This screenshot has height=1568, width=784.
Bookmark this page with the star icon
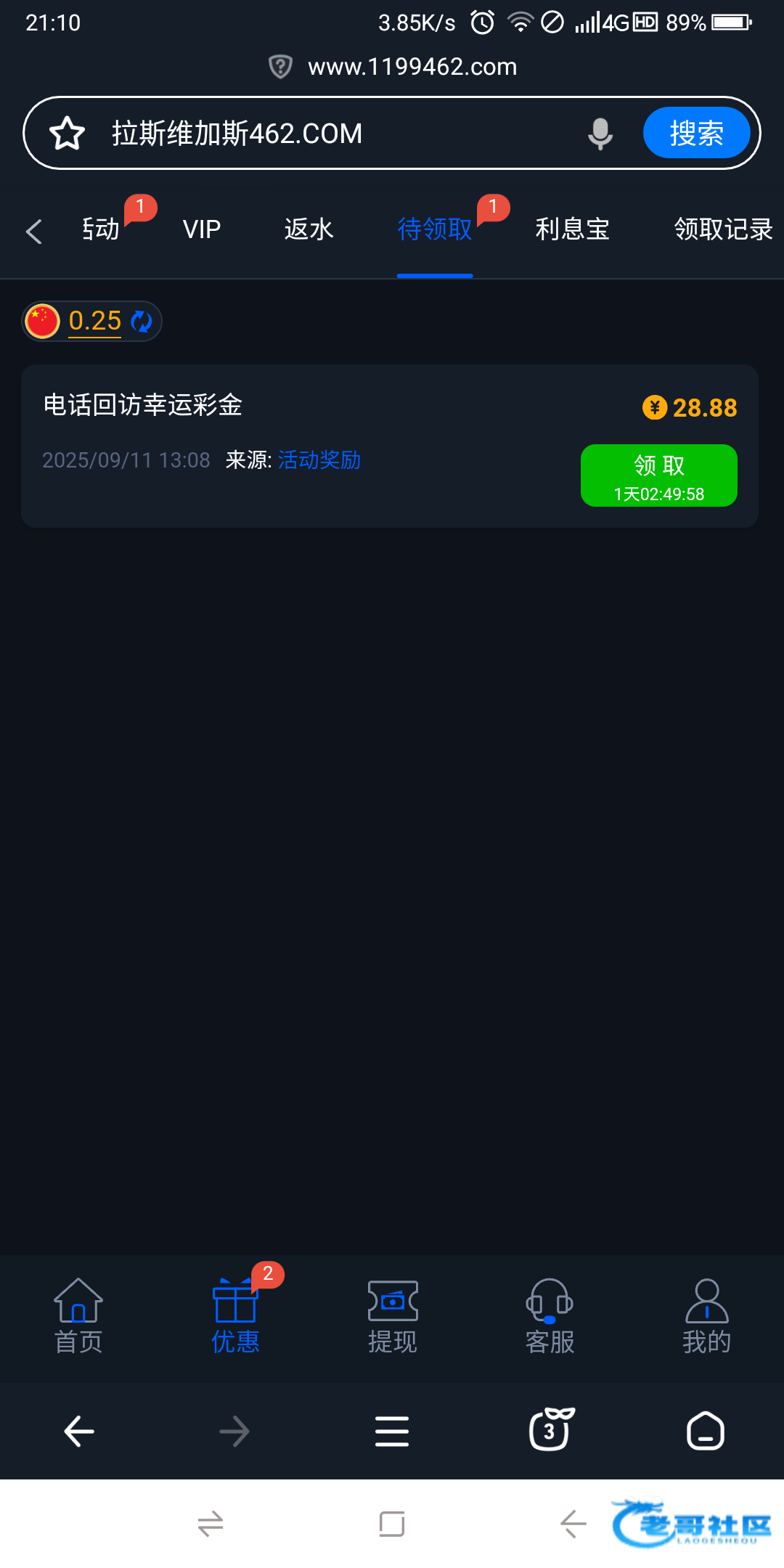[67, 134]
